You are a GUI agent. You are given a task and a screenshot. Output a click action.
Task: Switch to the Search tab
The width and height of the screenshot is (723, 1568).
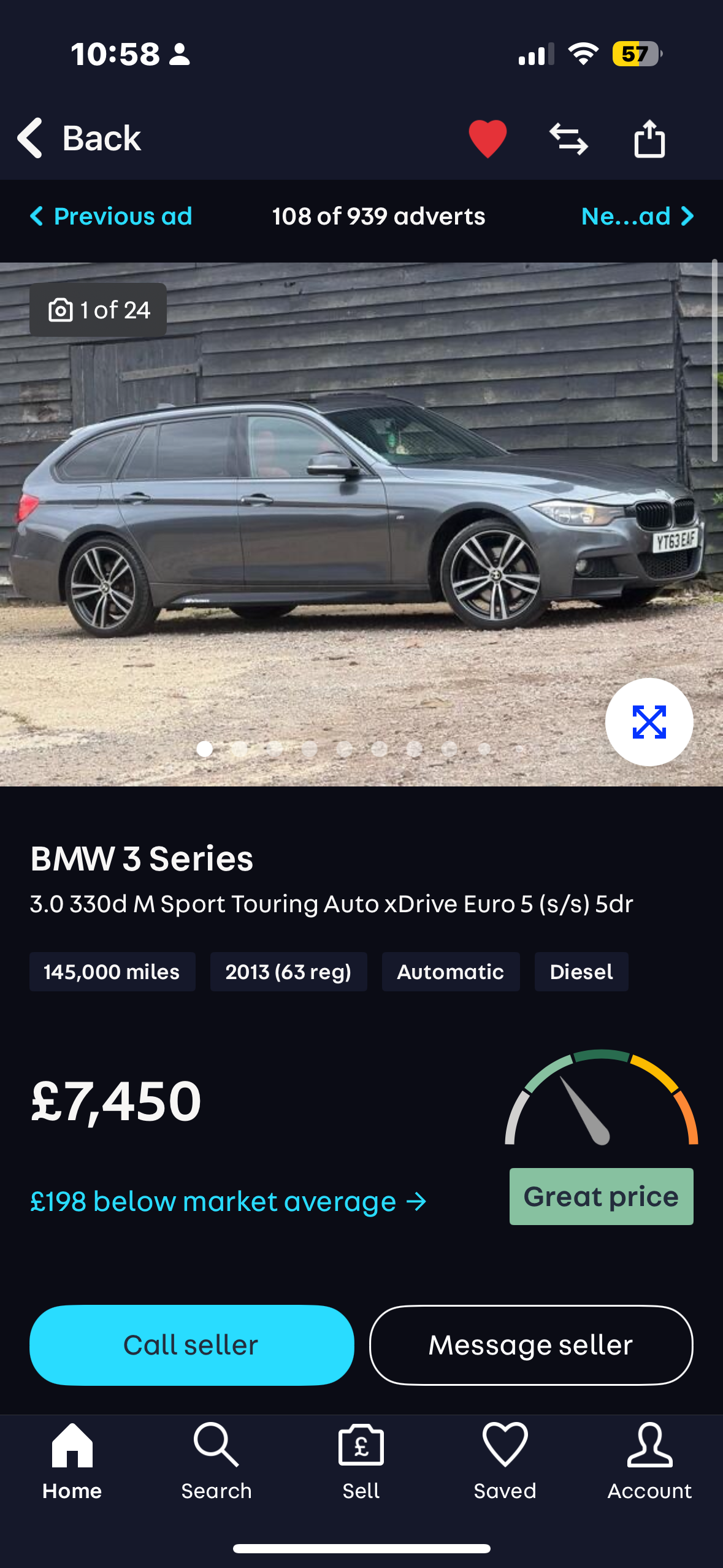[216, 1462]
